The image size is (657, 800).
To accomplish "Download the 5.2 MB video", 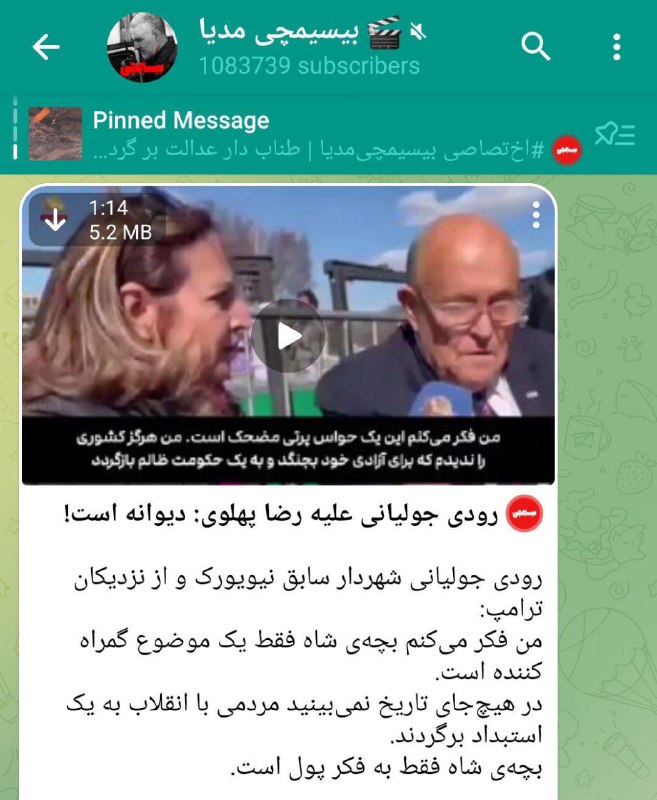I will click(56, 221).
